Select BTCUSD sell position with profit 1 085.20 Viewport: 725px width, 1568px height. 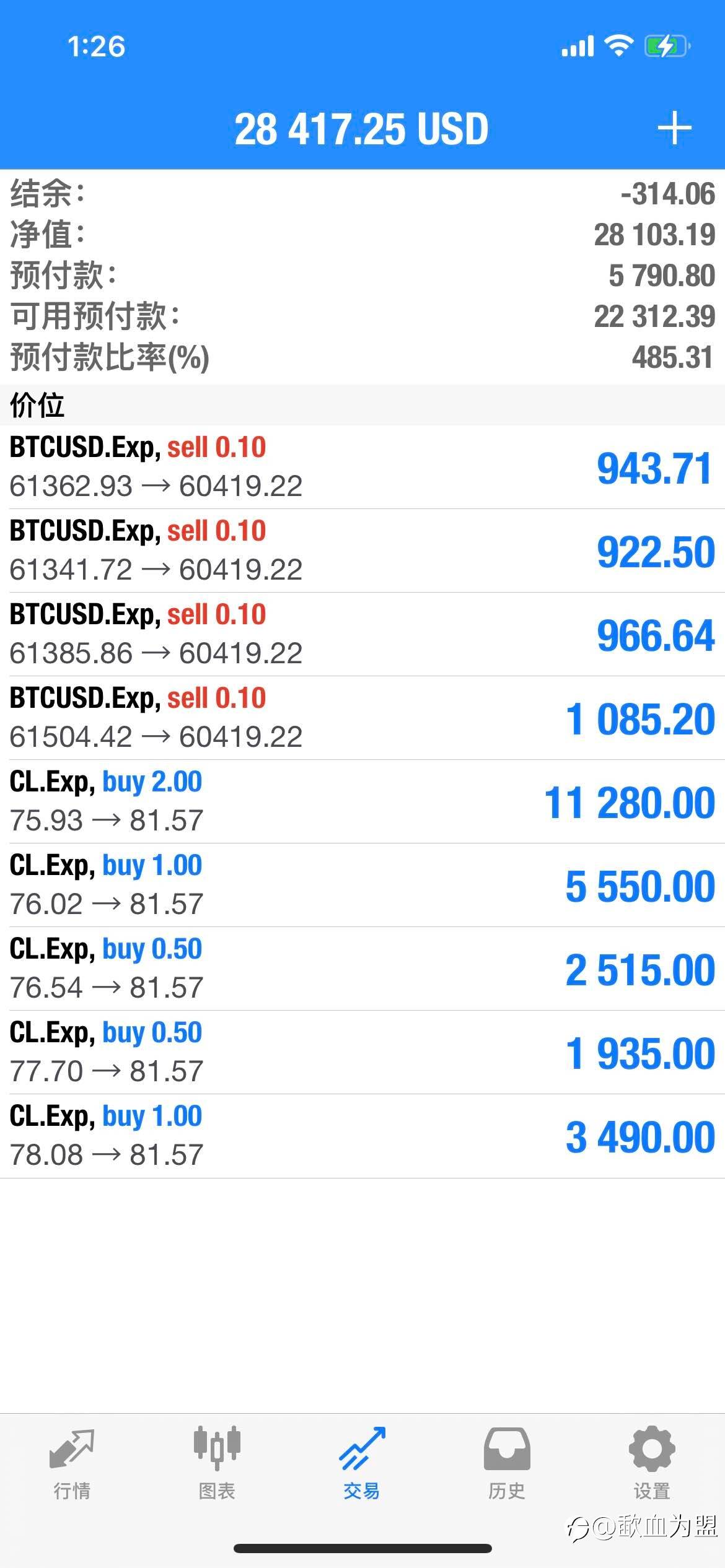[362, 718]
